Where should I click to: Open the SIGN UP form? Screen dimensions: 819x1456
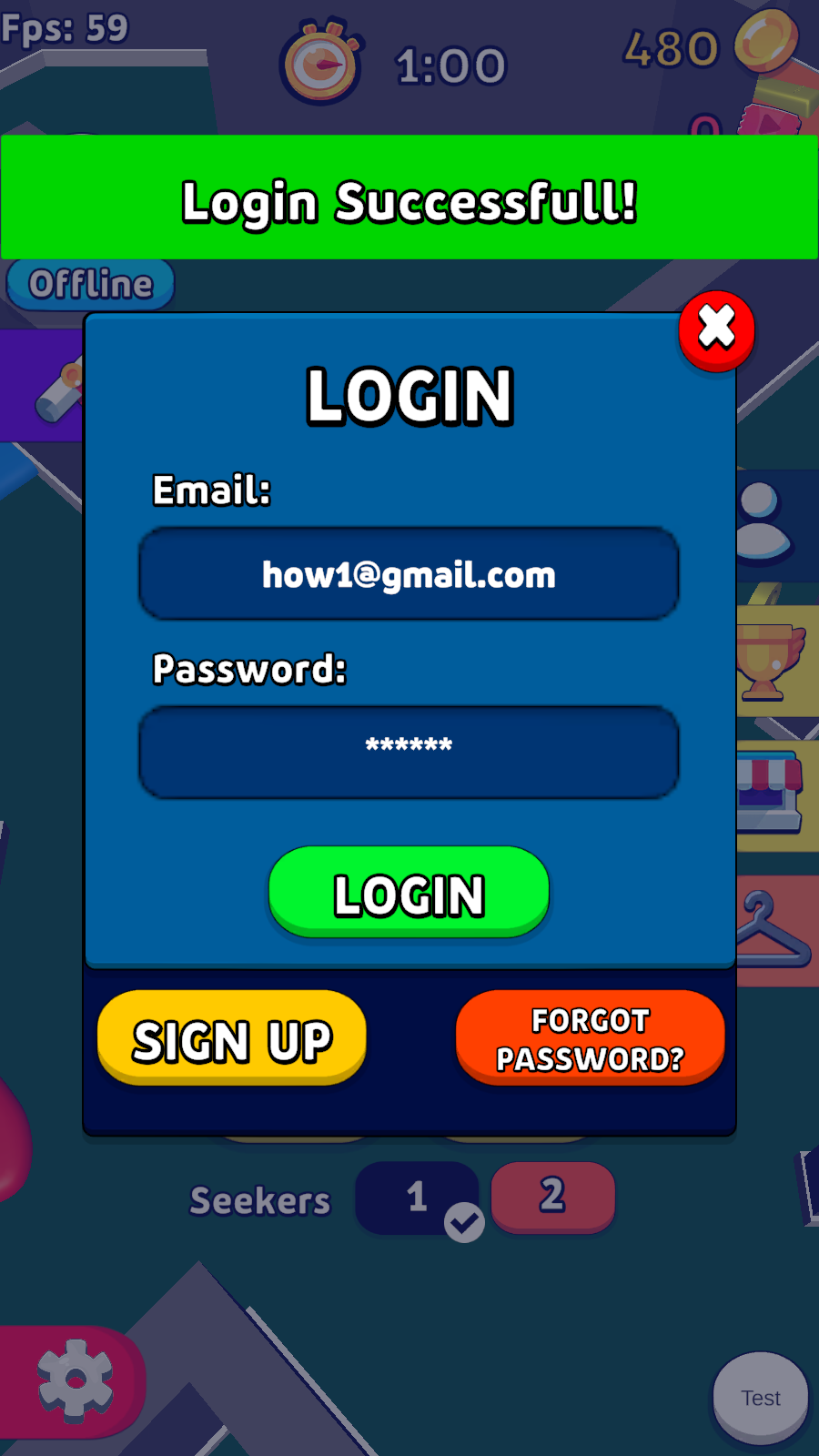click(232, 1038)
